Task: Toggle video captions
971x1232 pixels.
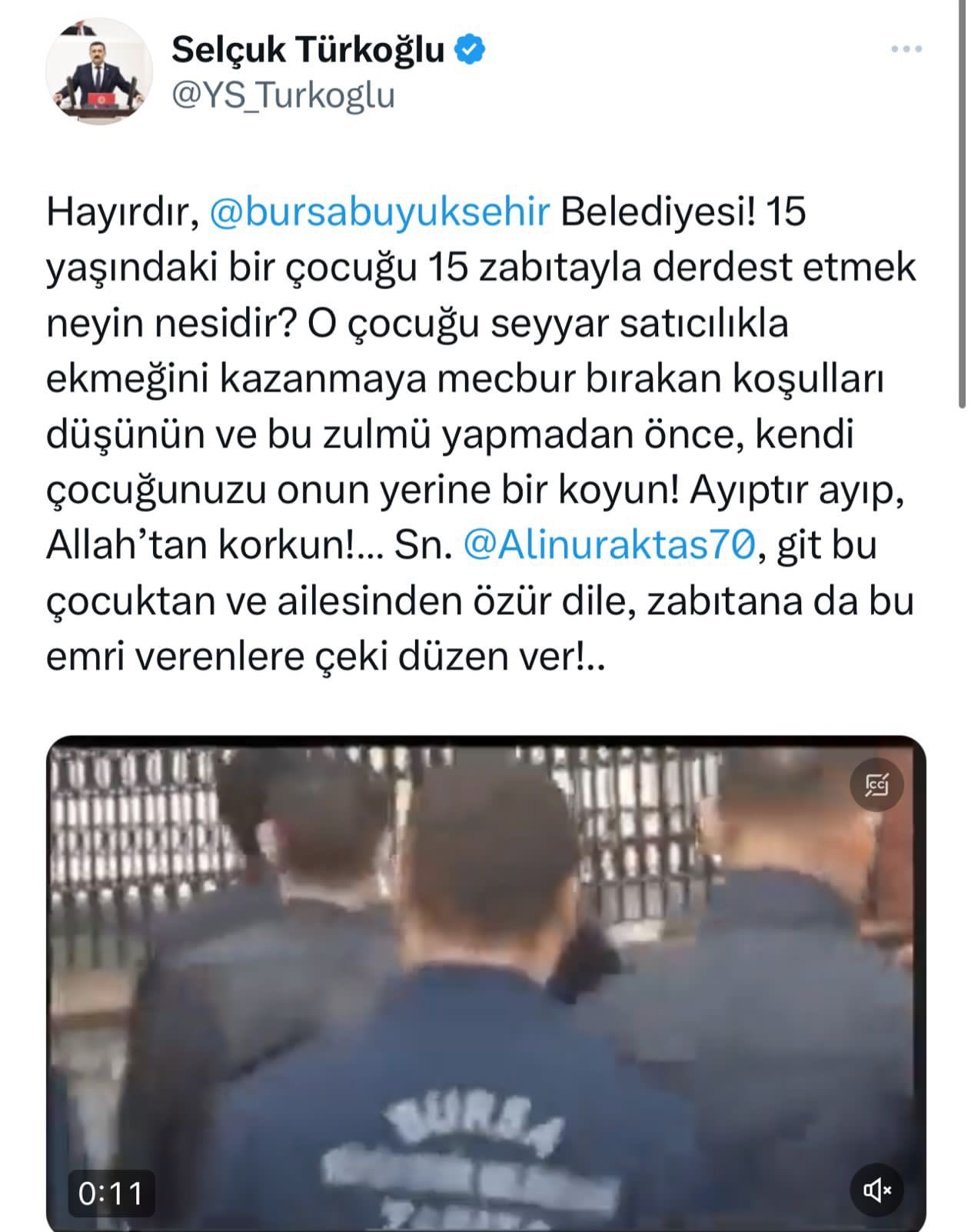Action: (876, 784)
